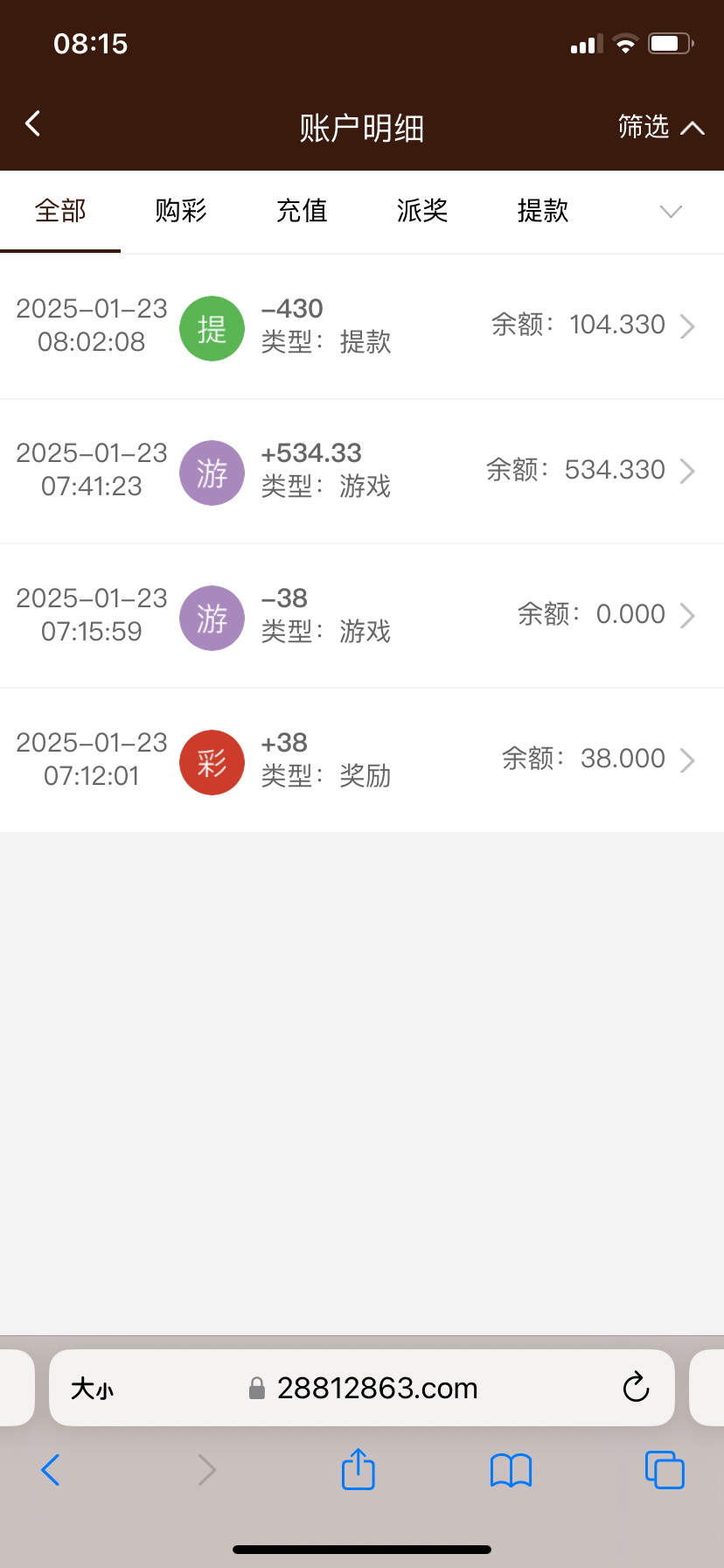Show the 派奖 tab
724x1568 pixels.
[422, 211]
